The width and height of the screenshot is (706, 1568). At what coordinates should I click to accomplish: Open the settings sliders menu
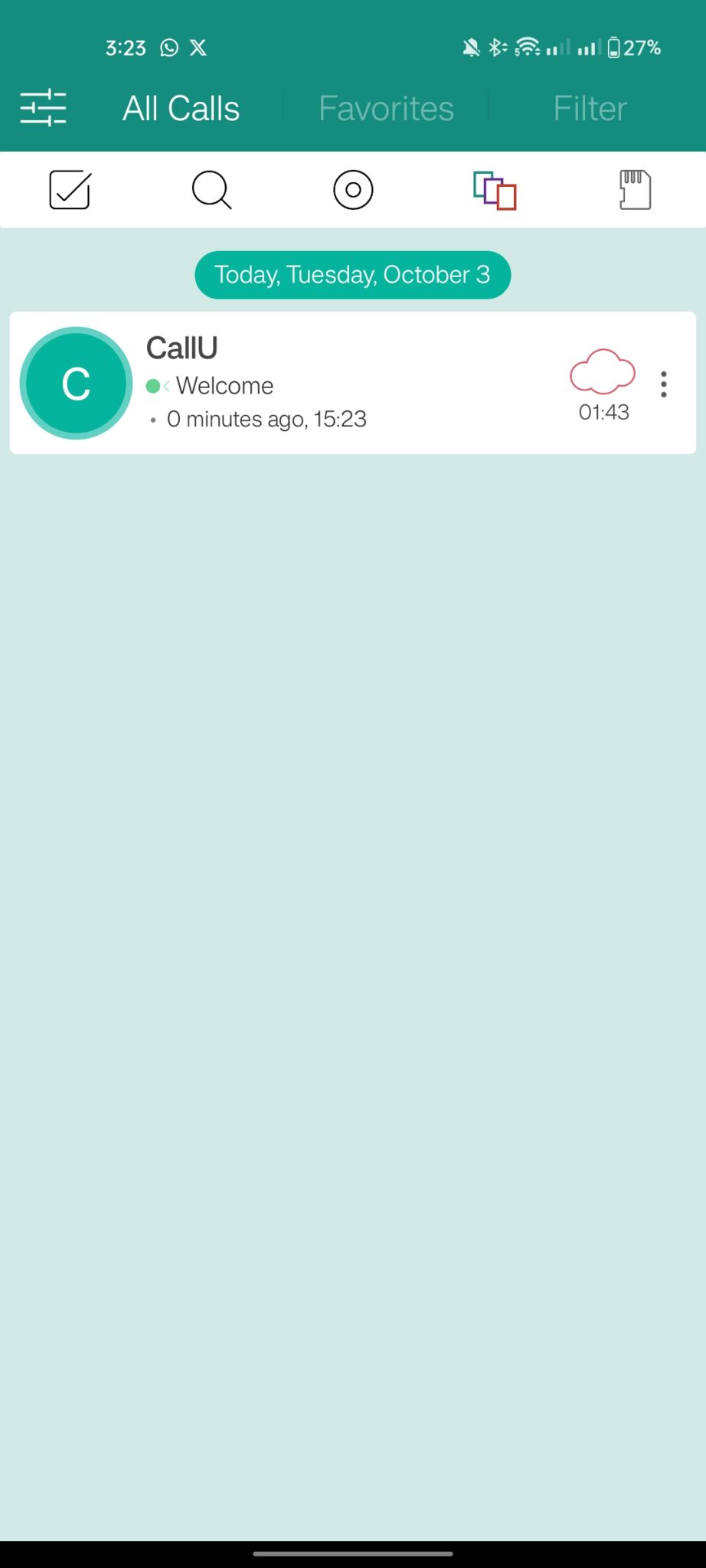tap(43, 108)
